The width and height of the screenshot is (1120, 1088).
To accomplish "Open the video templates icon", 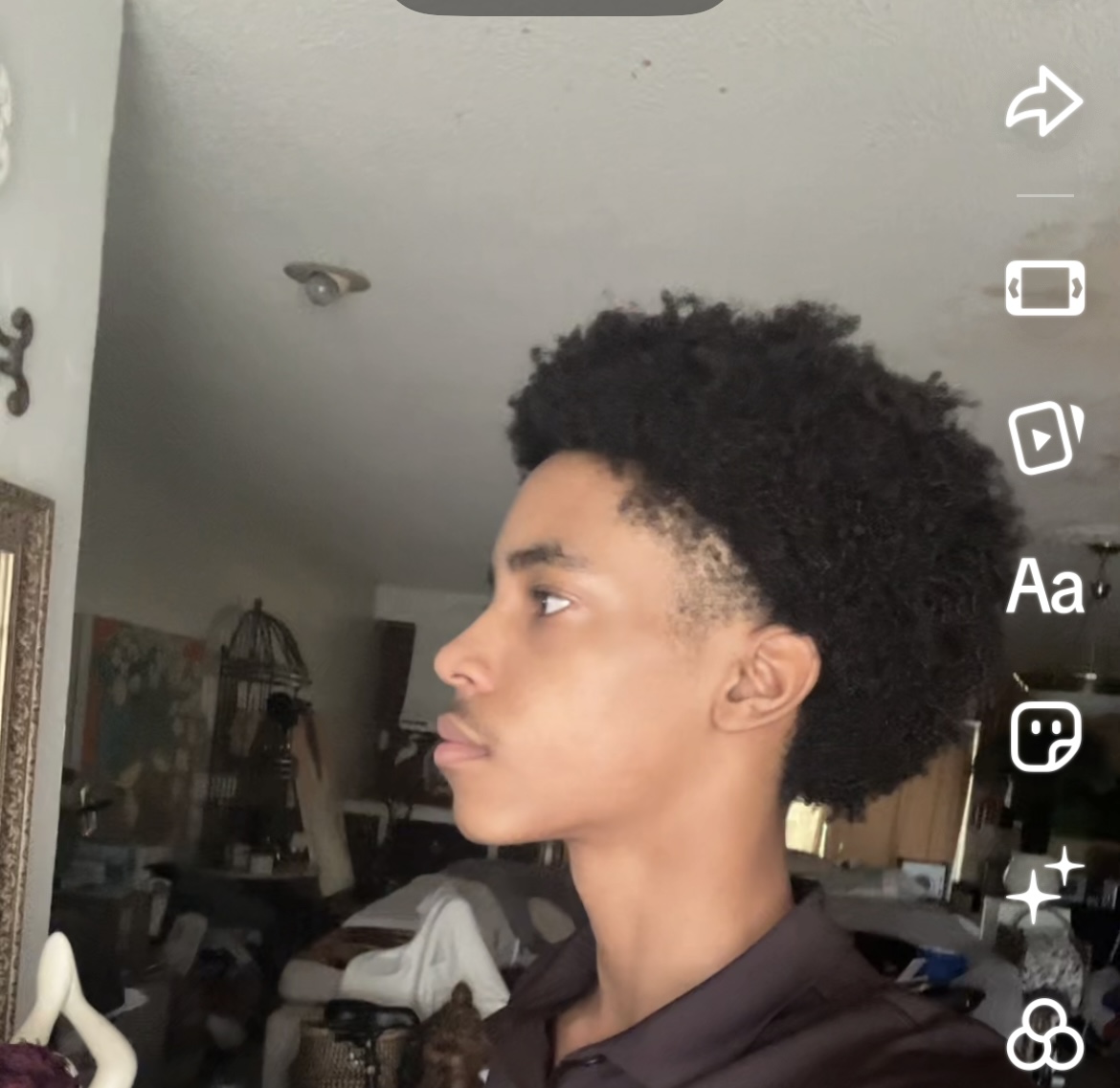I will coord(1044,437).
